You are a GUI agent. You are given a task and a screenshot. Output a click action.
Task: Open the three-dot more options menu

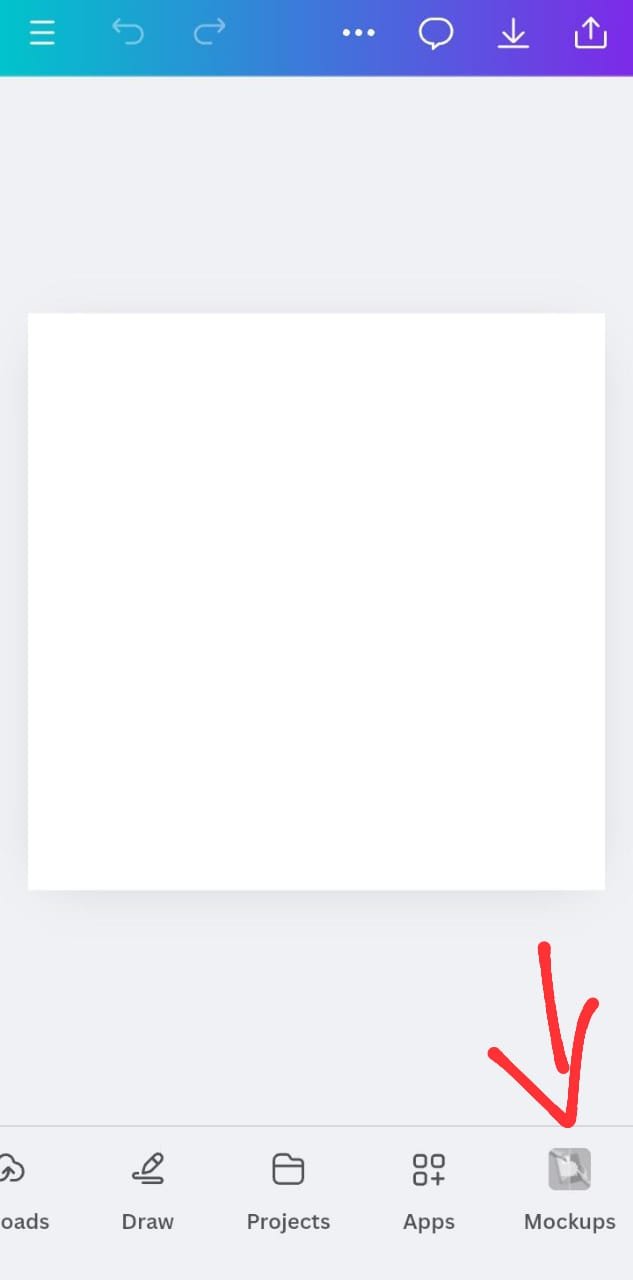point(358,33)
